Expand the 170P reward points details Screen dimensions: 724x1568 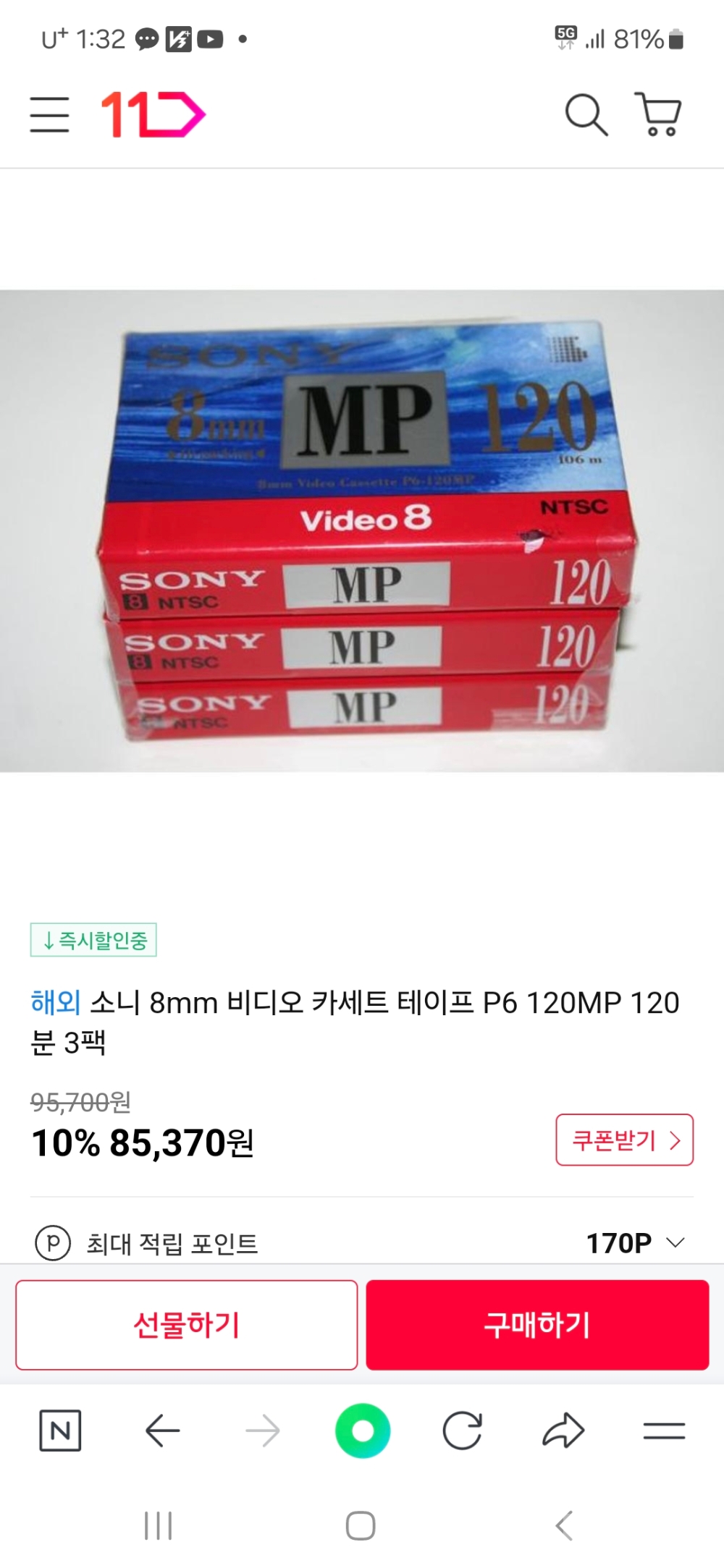[675, 1243]
